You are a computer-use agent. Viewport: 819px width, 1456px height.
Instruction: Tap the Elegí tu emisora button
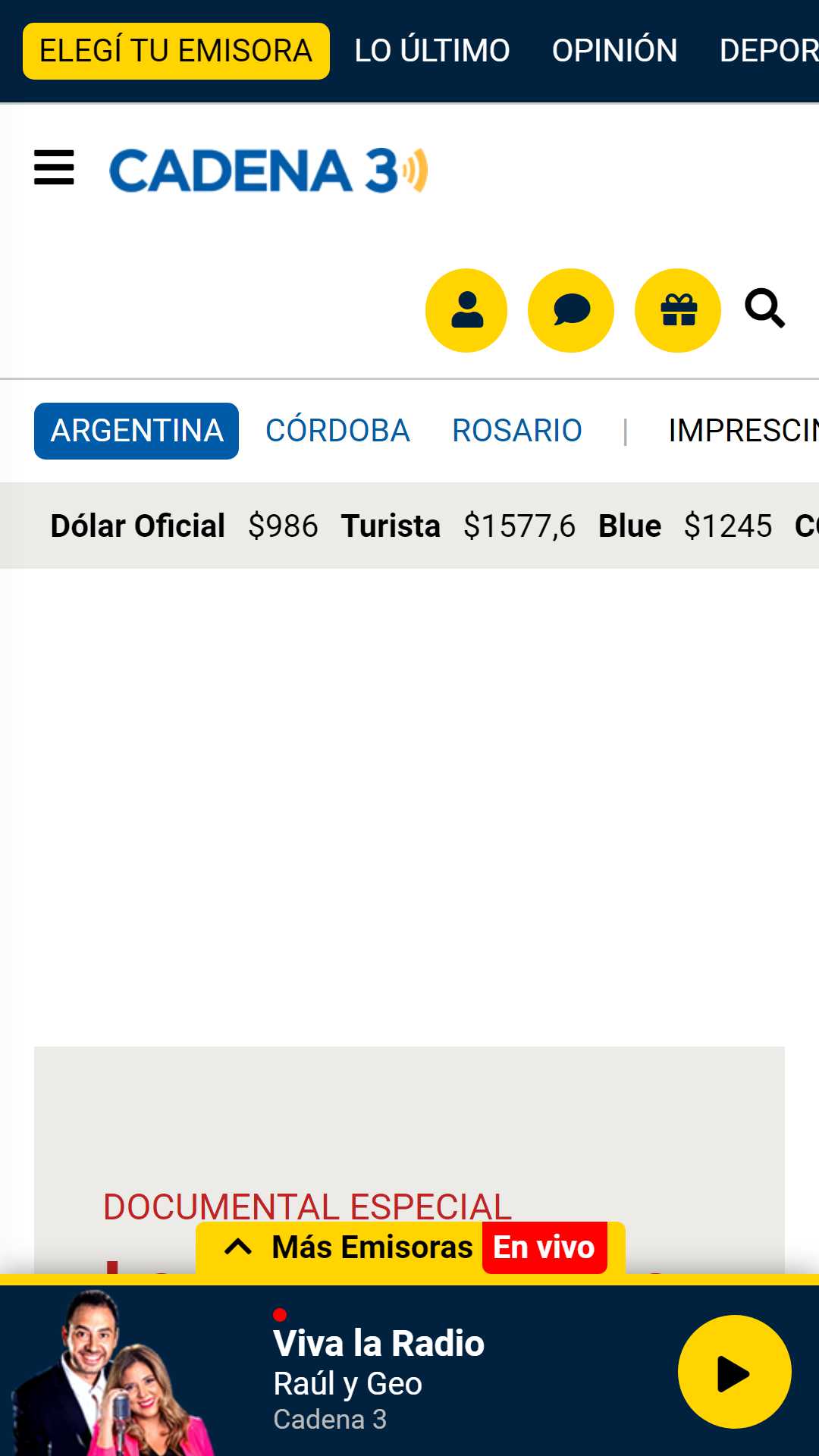(176, 51)
